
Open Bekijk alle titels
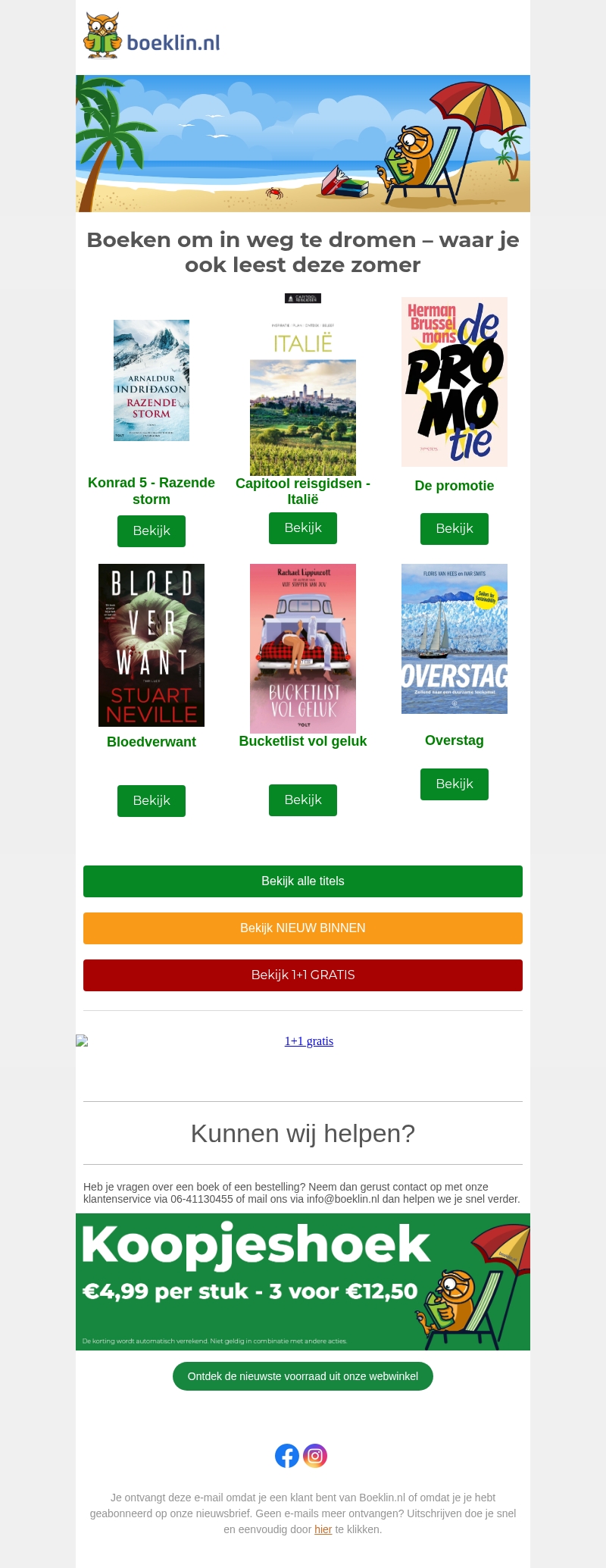coord(303,881)
